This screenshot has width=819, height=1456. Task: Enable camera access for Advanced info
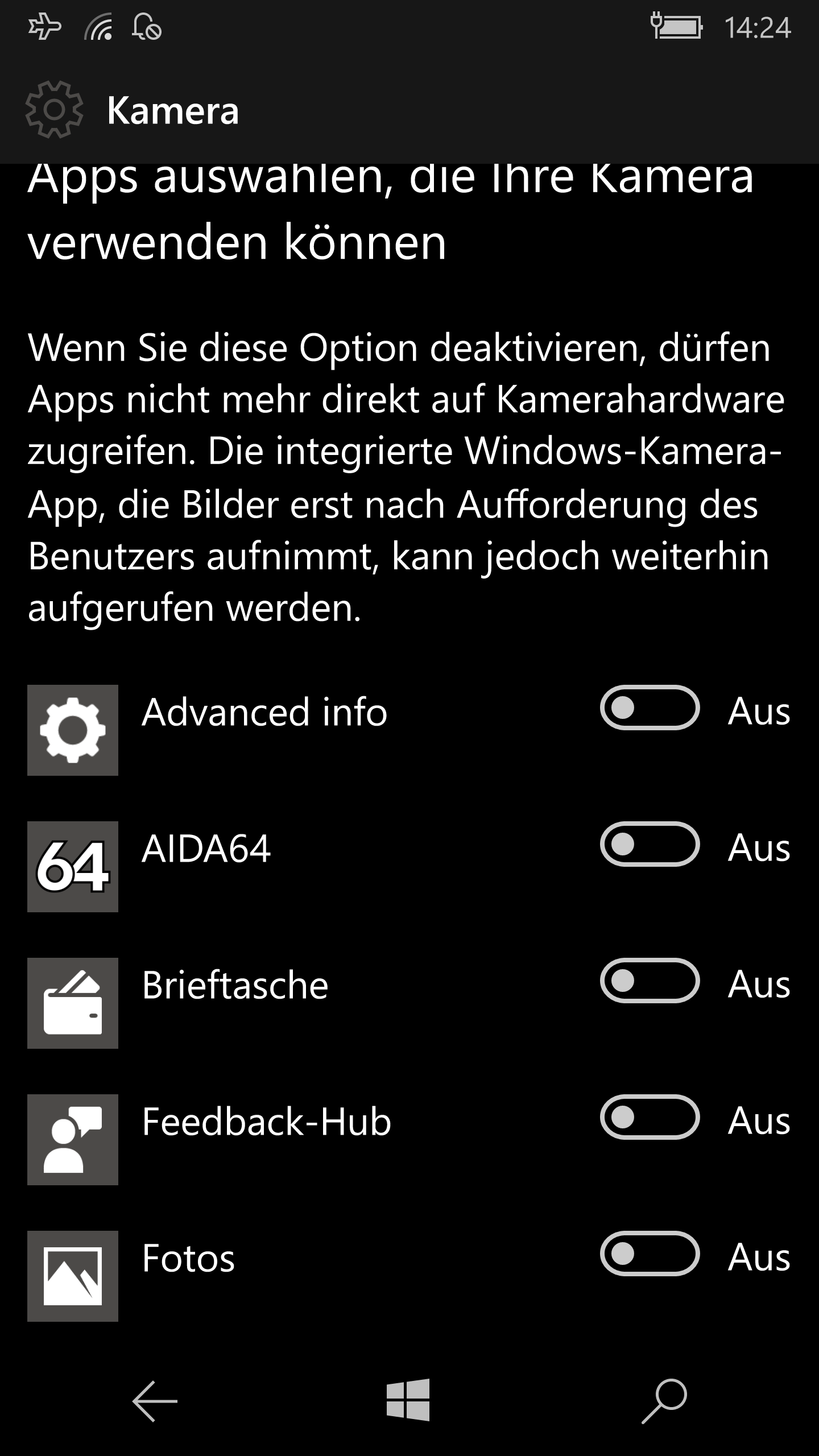click(650, 708)
